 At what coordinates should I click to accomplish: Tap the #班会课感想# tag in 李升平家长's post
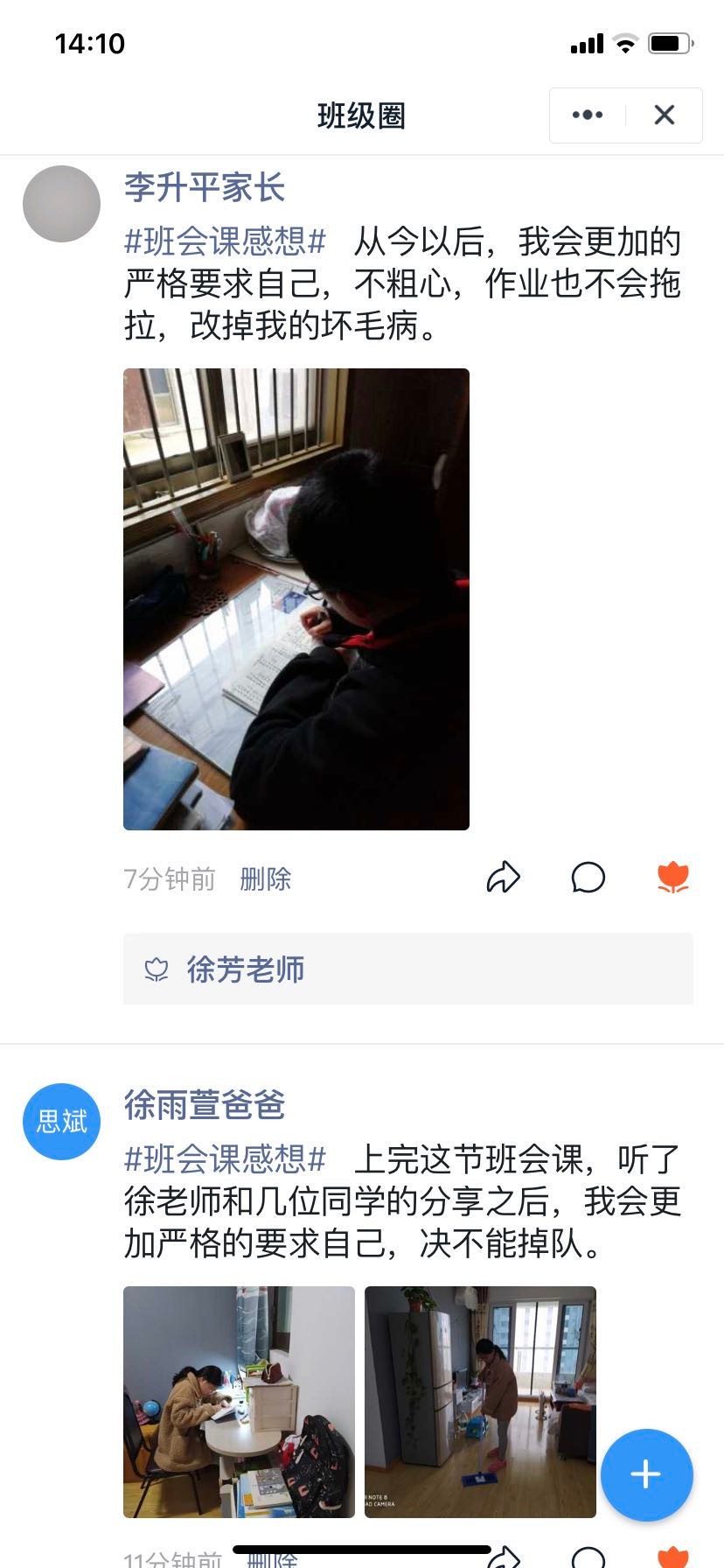pos(225,241)
